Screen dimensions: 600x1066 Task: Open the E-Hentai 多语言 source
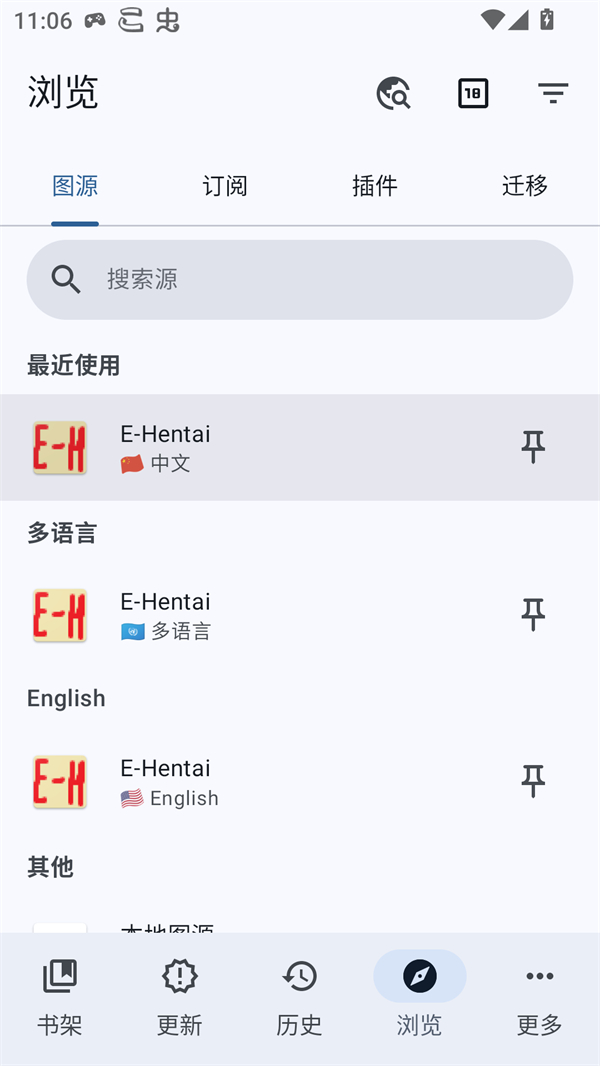click(250, 615)
